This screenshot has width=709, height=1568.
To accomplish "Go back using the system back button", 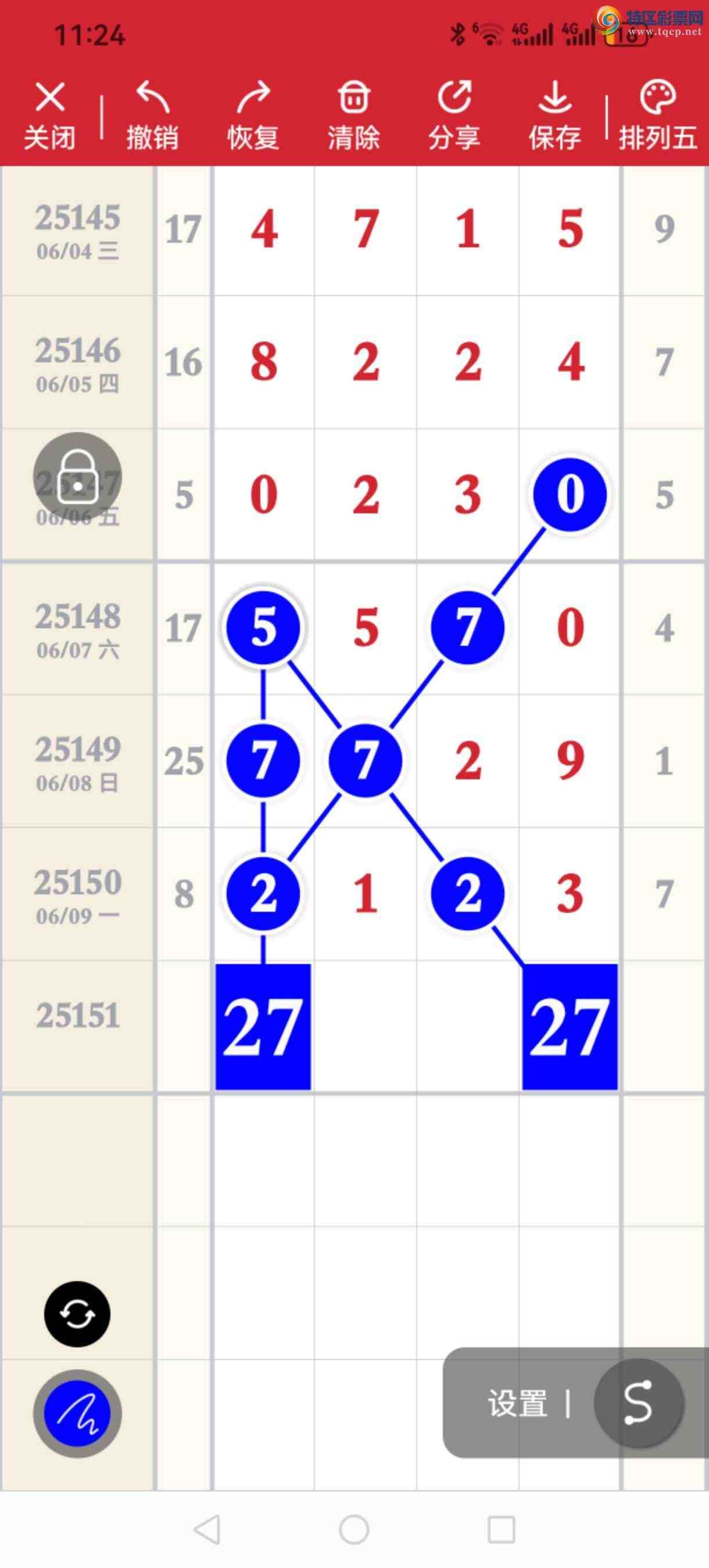I will [x=207, y=1530].
